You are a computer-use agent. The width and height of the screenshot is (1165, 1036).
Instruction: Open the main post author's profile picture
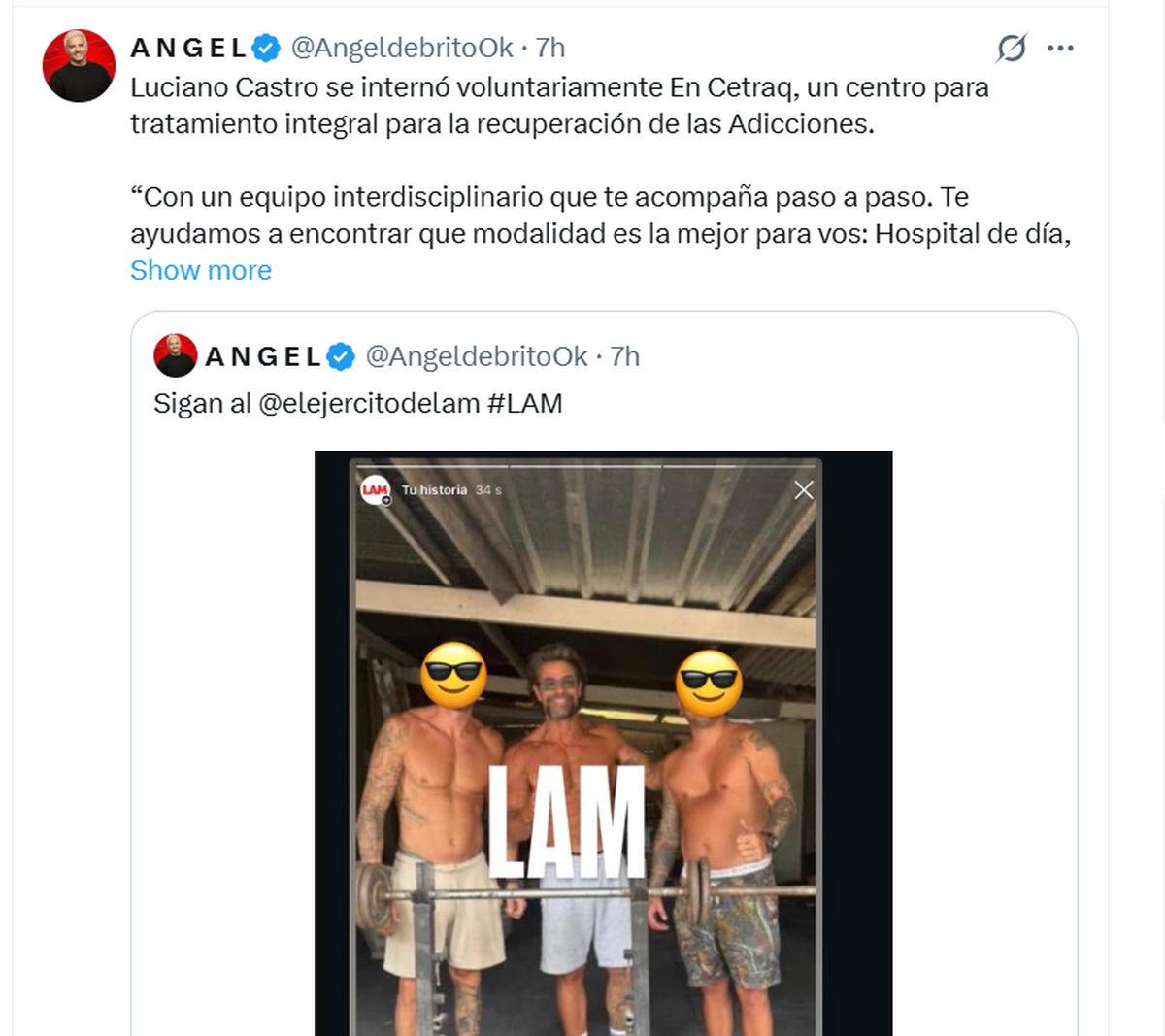pos(79,66)
